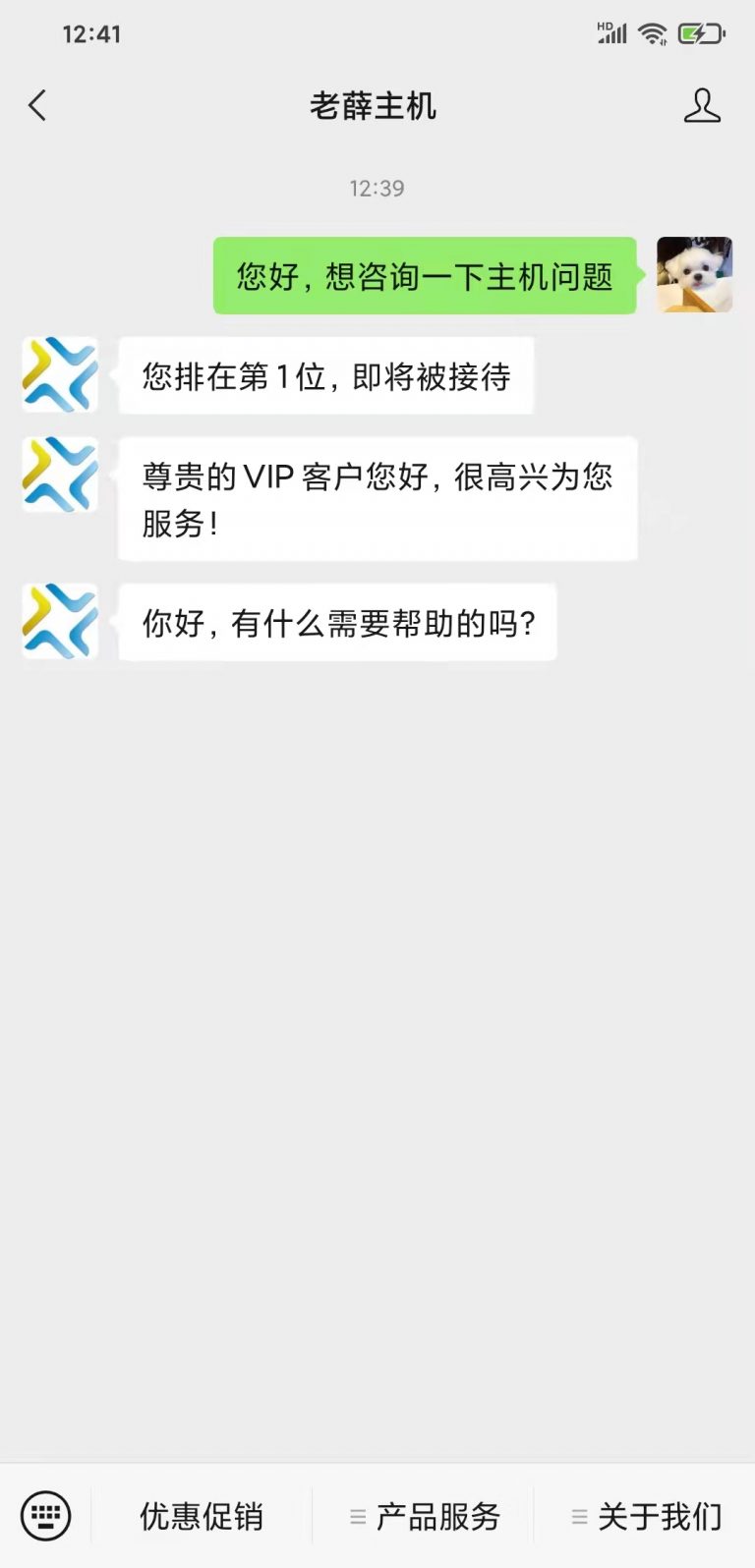
Task: Switch to keyboard input mode
Action: [x=45, y=1514]
